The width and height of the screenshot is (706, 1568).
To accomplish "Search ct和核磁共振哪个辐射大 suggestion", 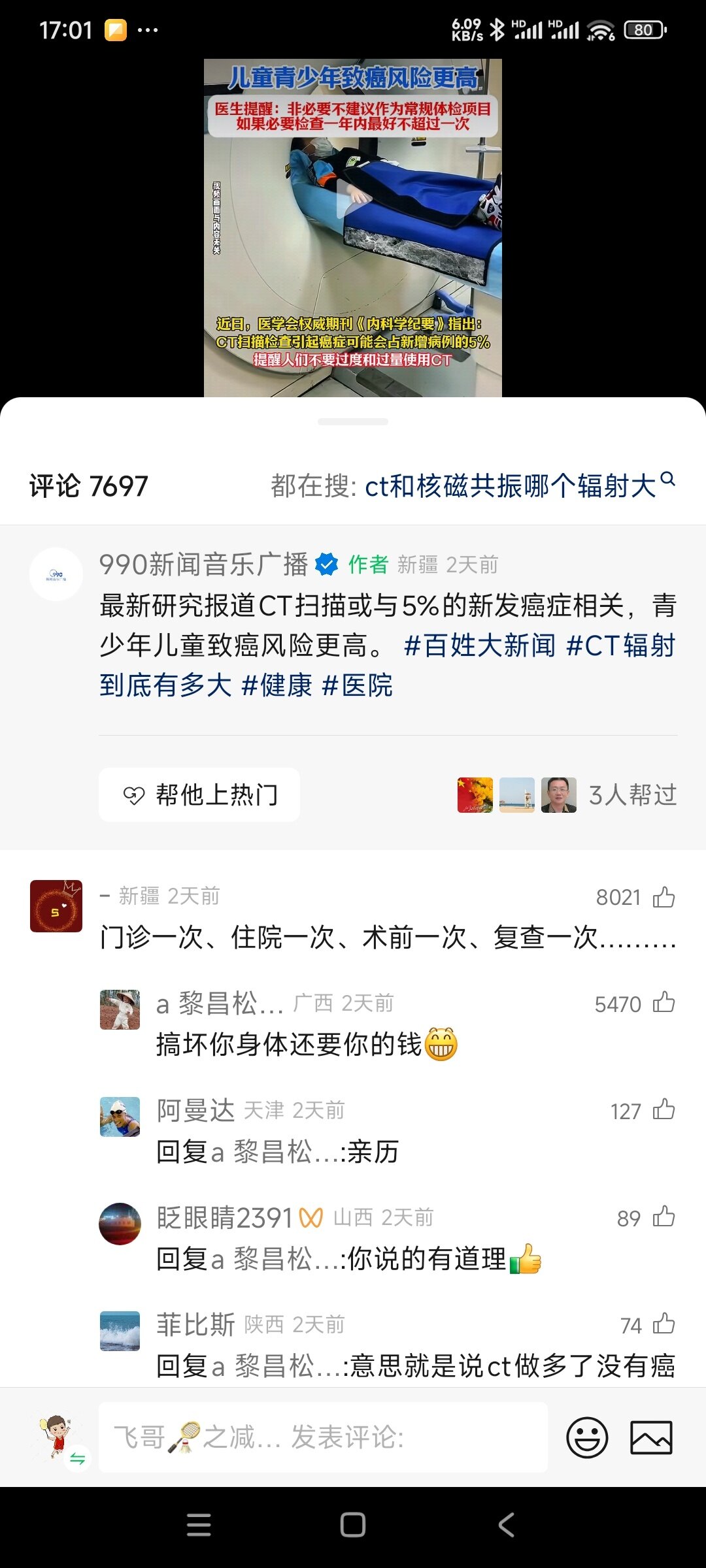I will coord(510,486).
